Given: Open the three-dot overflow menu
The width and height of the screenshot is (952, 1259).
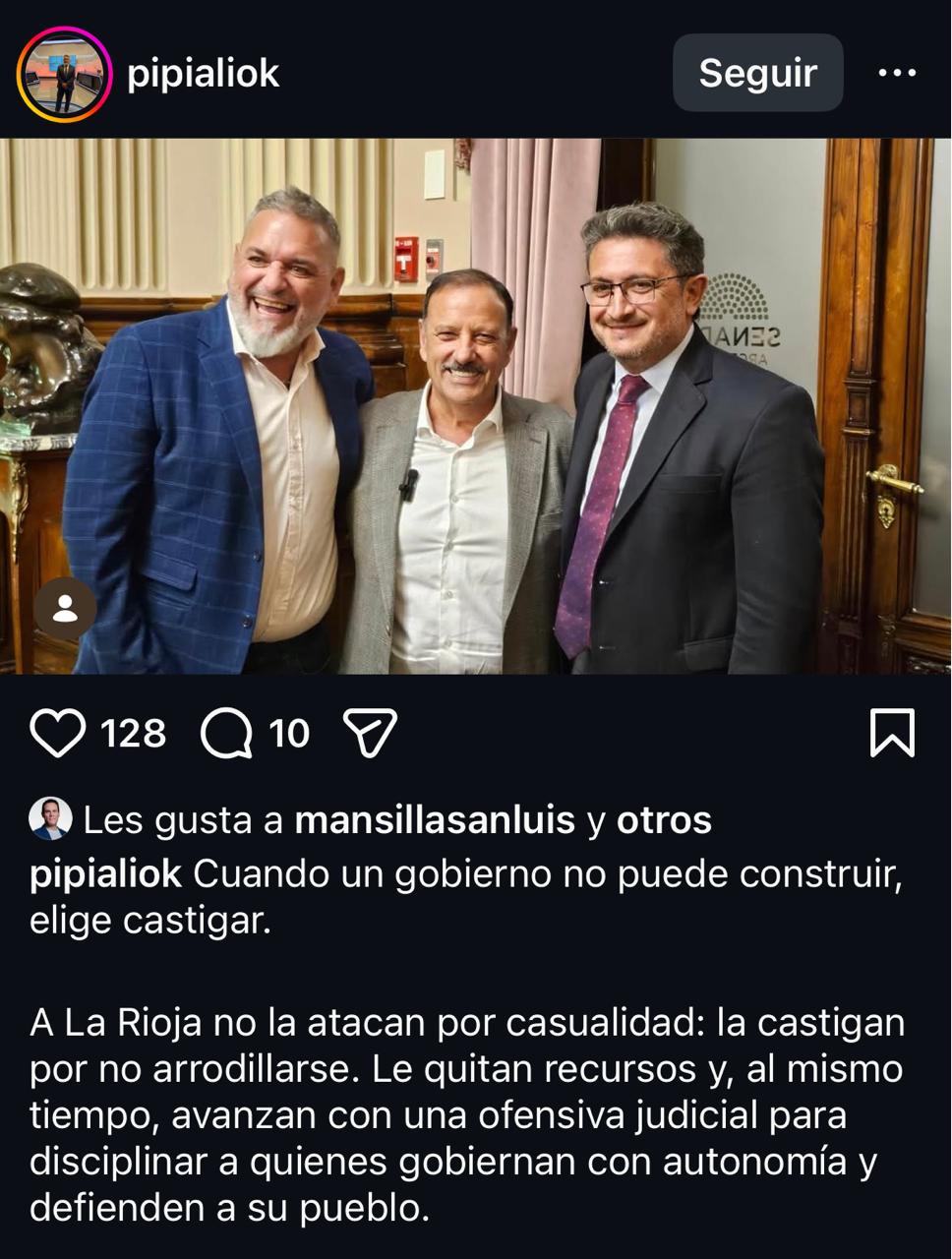Looking at the screenshot, I should 896,74.
